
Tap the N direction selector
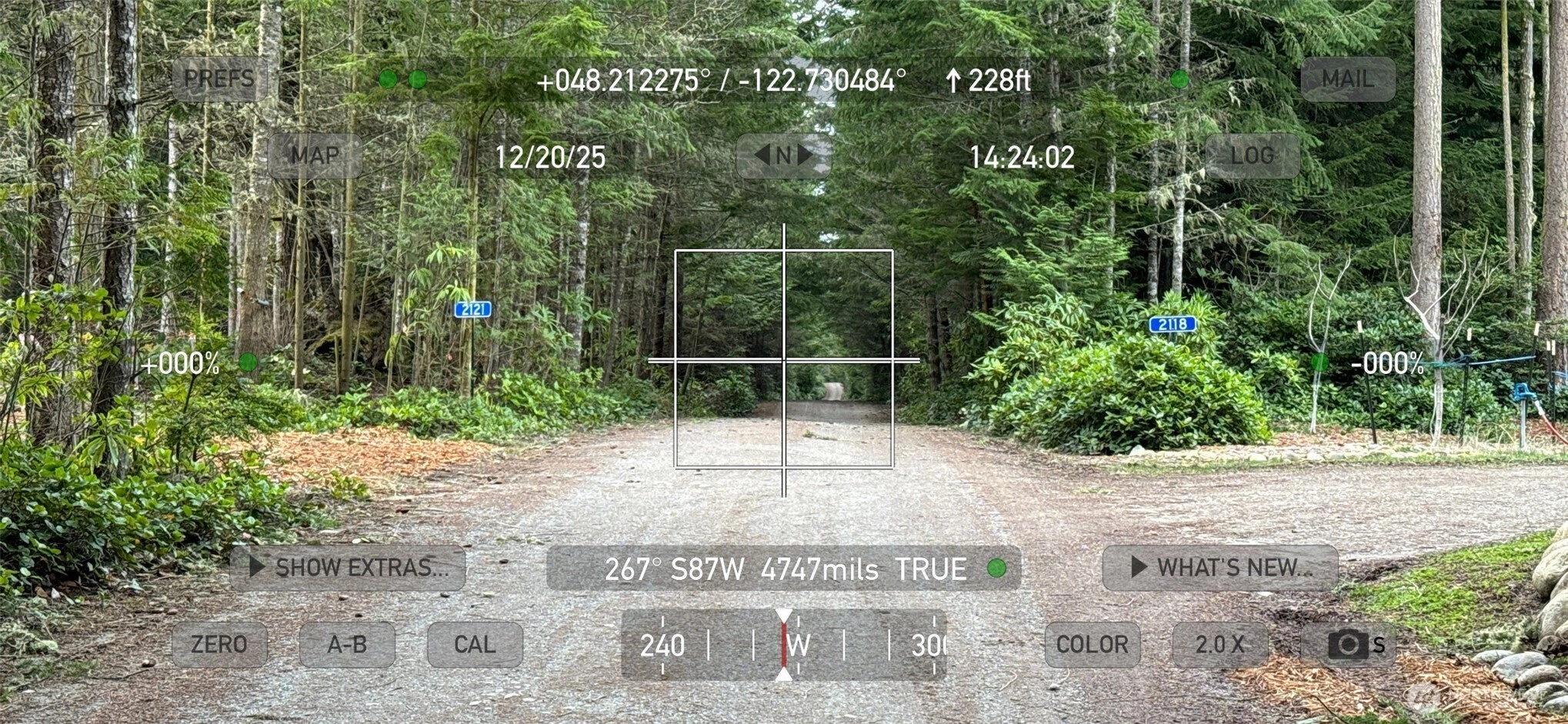[783, 156]
